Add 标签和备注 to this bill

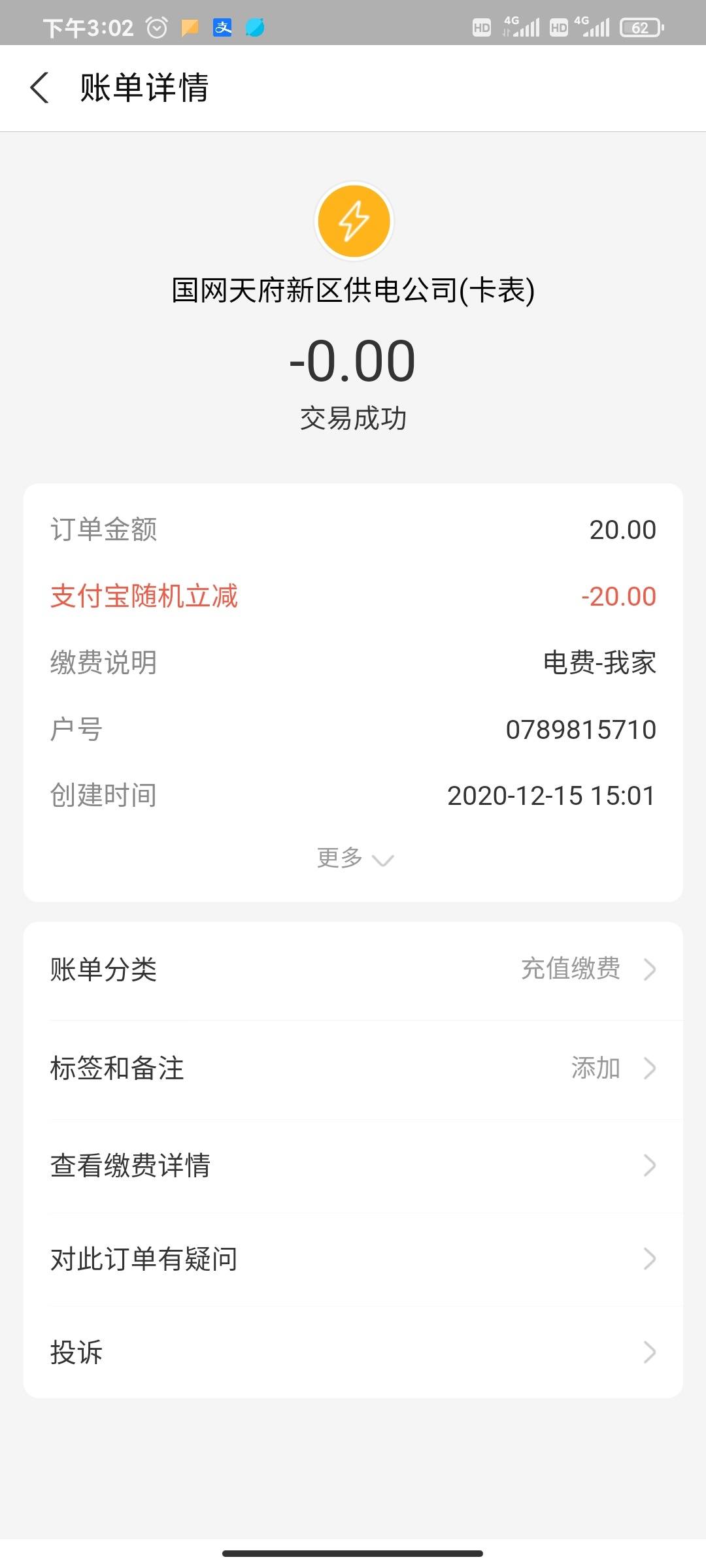click(x=353, y=1069)
